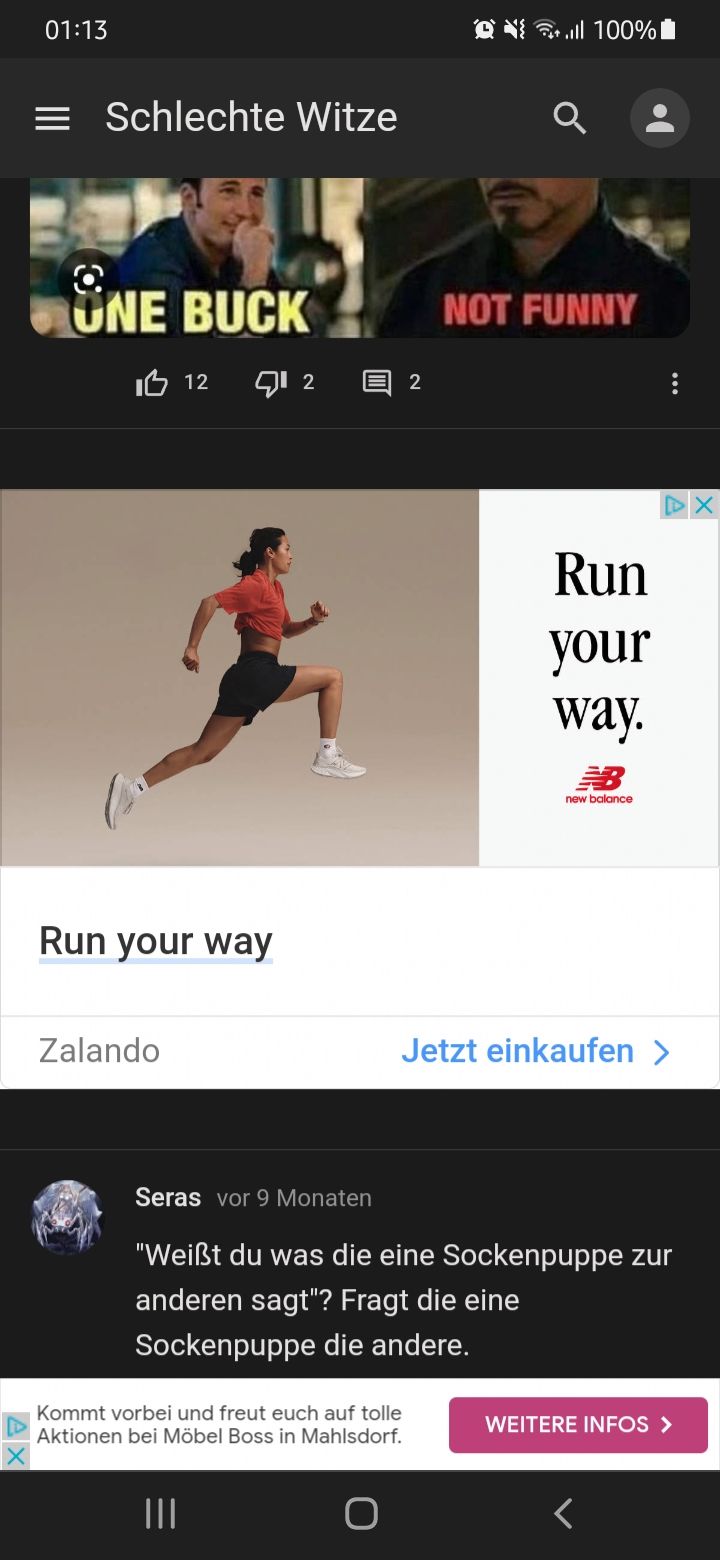The width and height of the screenshot is (720, 1560).
Task: Close the New Balance ad
Action: [705, 505]
